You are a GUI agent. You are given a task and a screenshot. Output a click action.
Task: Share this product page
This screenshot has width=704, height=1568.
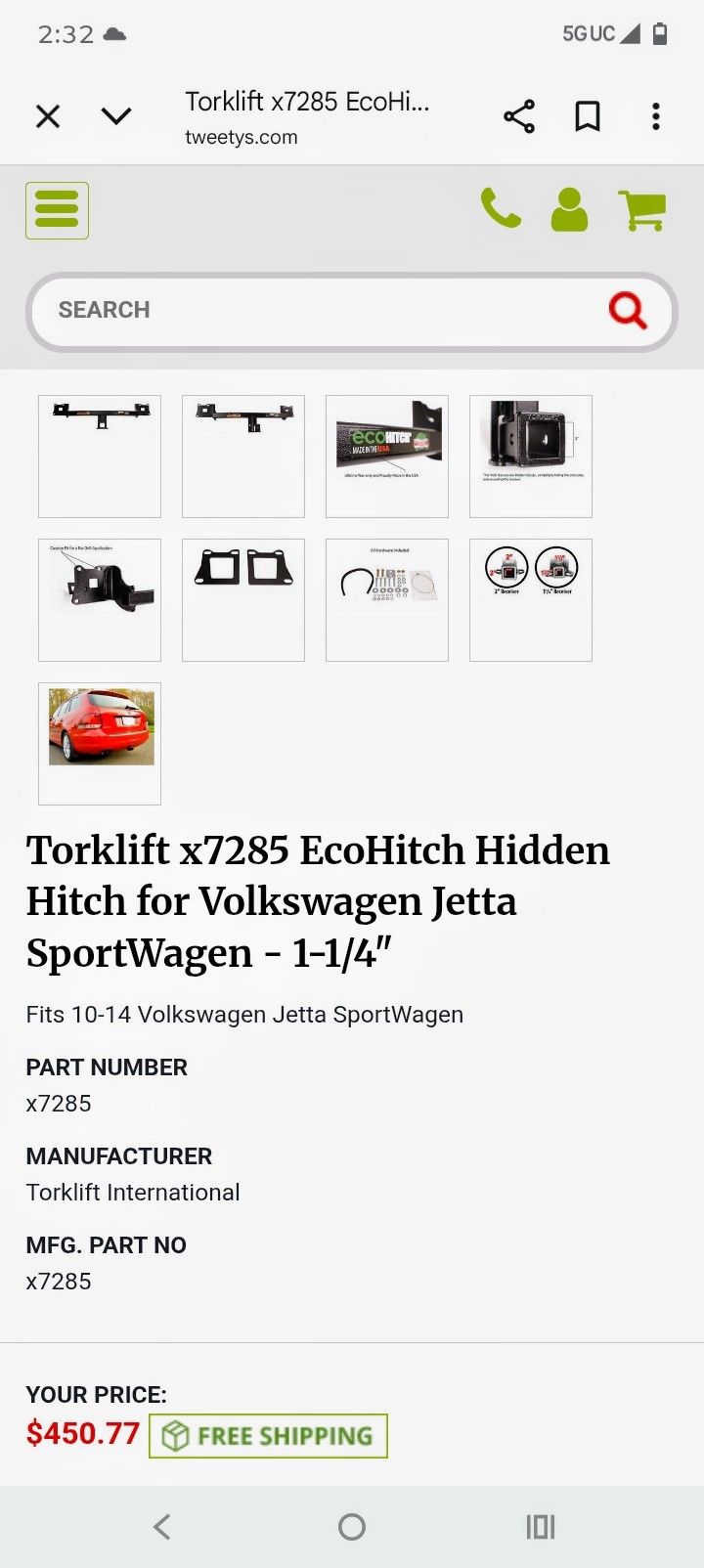coord(519,116)
